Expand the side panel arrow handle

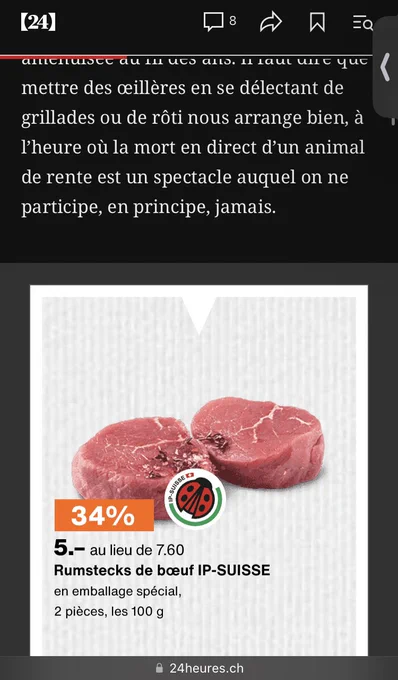385,67
